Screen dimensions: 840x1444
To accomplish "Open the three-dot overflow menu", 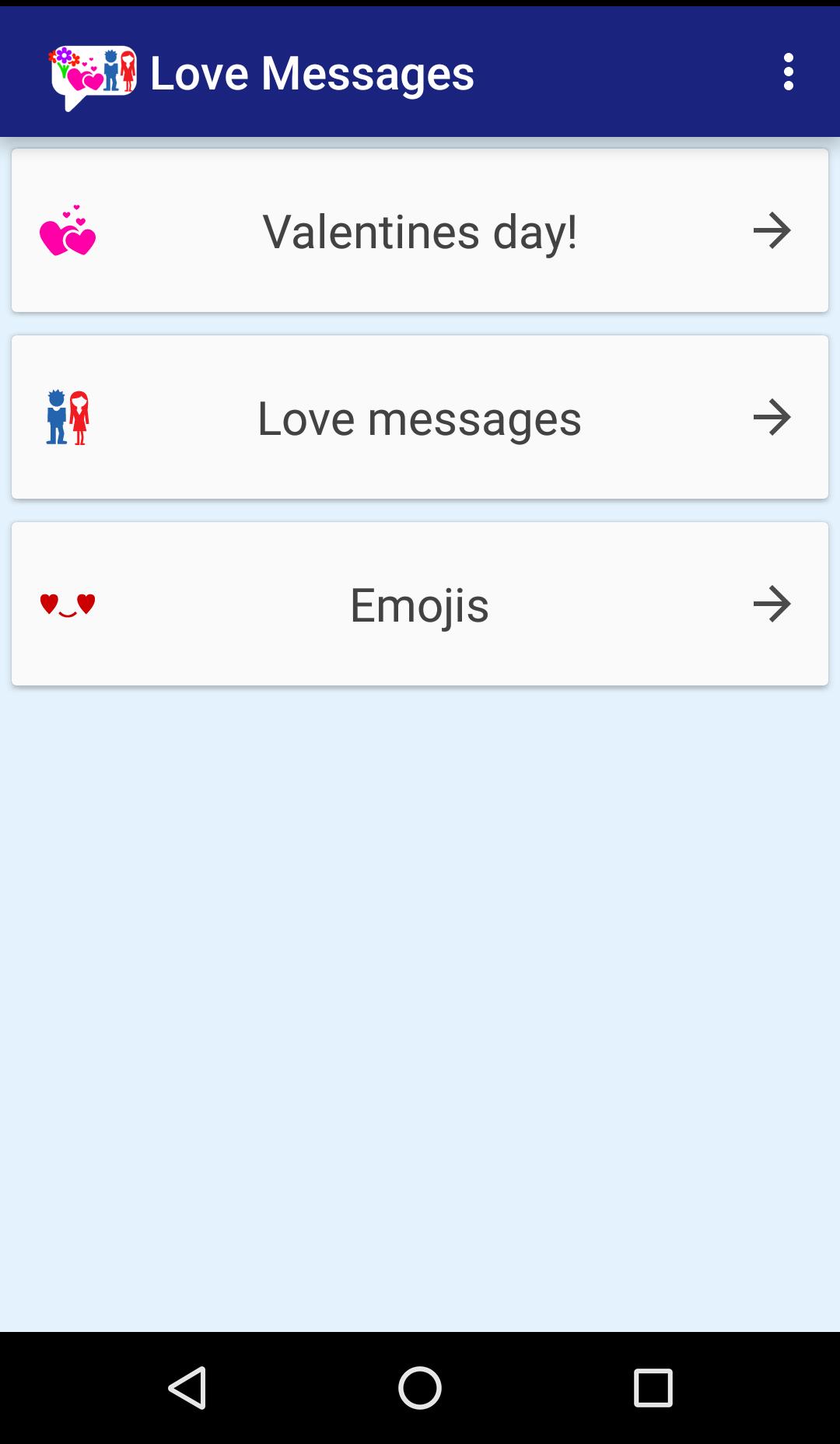I will (788, 72).
